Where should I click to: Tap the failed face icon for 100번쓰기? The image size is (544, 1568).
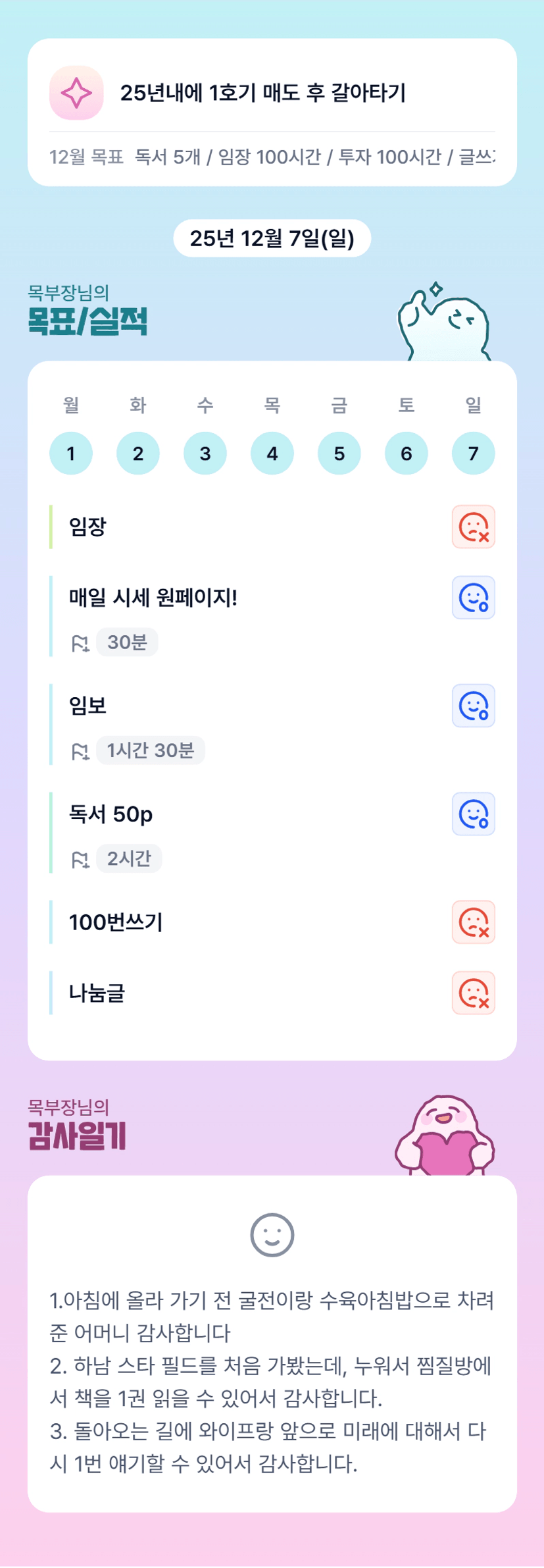point(474,922)
